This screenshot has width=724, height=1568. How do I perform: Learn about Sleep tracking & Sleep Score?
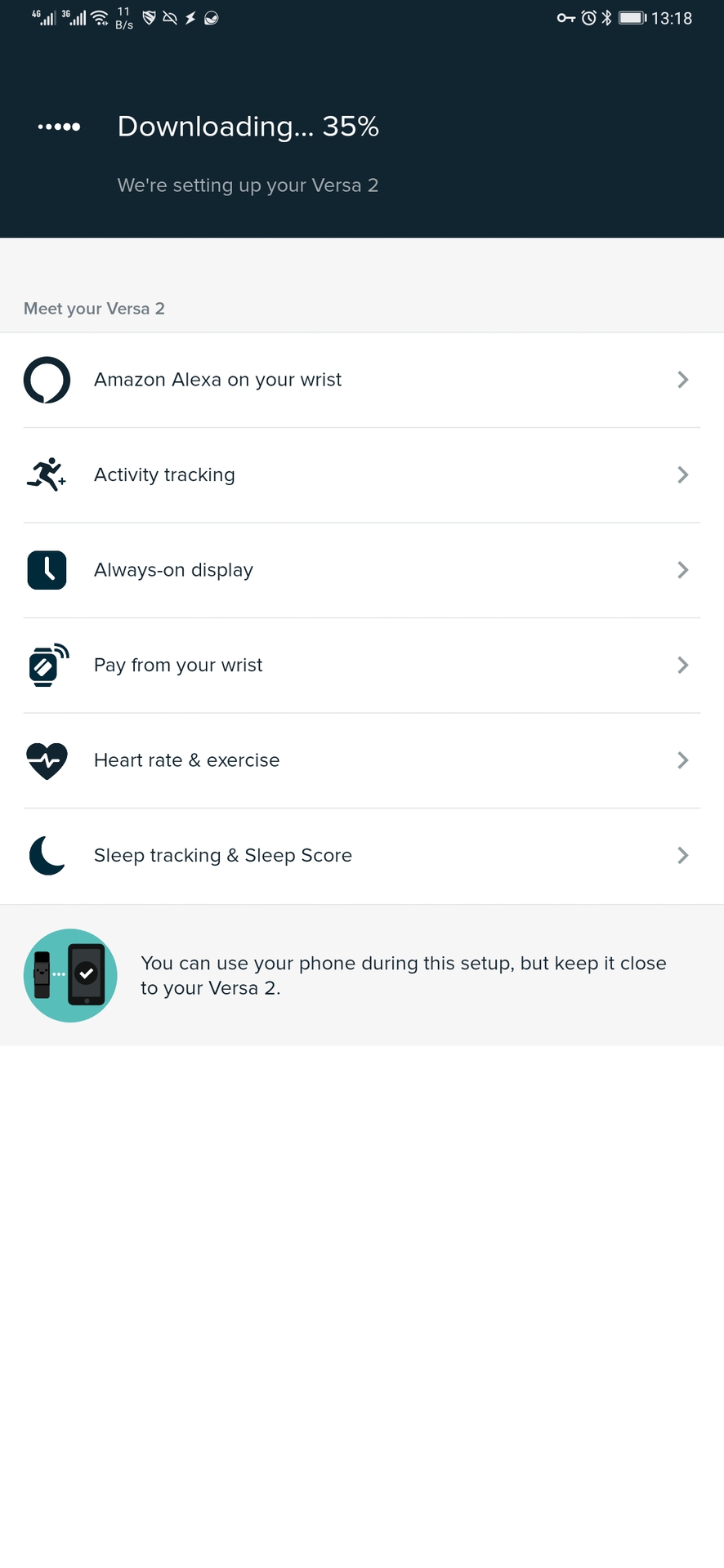361,855
